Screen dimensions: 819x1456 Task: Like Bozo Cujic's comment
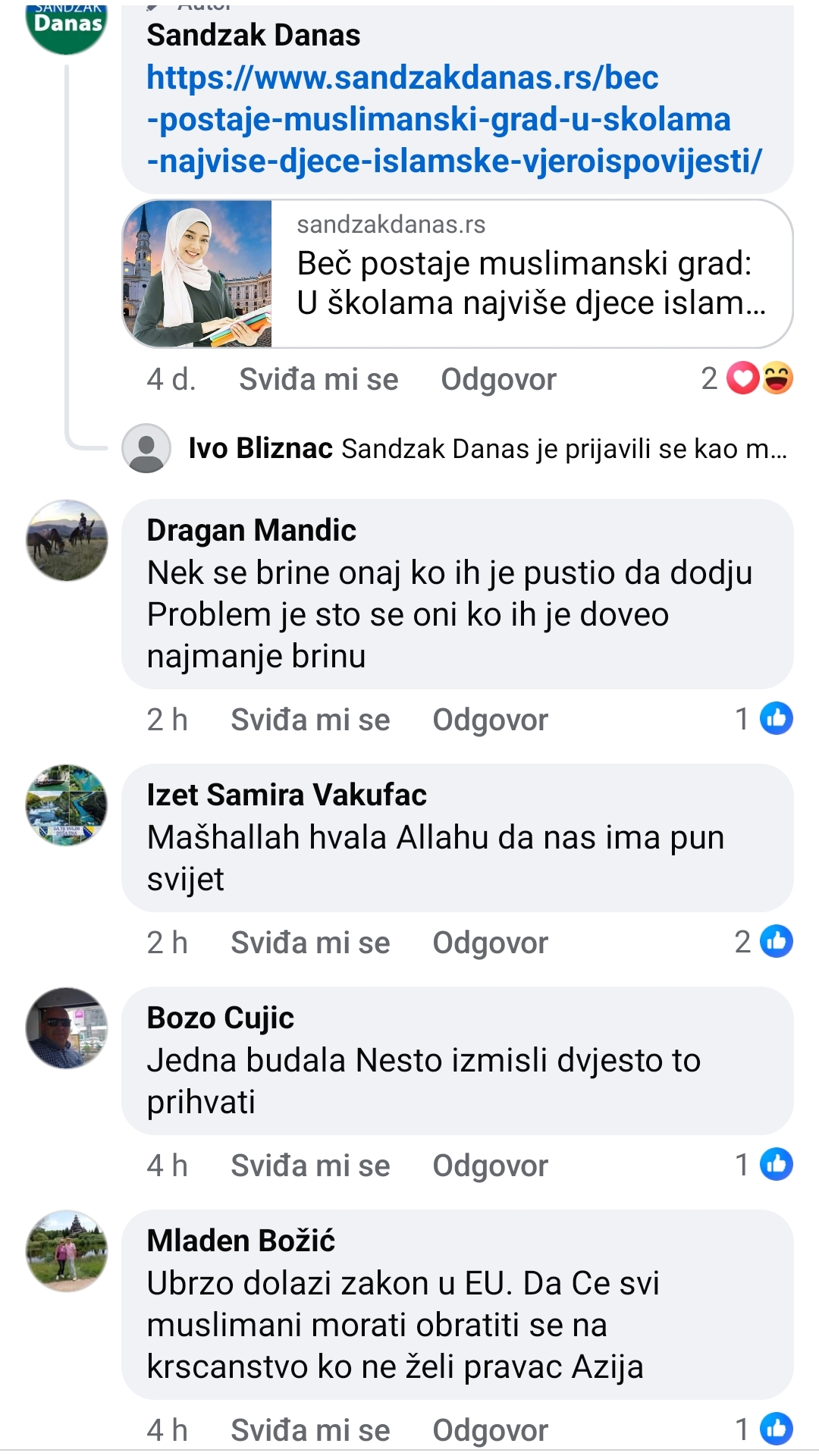[310, 1166]
